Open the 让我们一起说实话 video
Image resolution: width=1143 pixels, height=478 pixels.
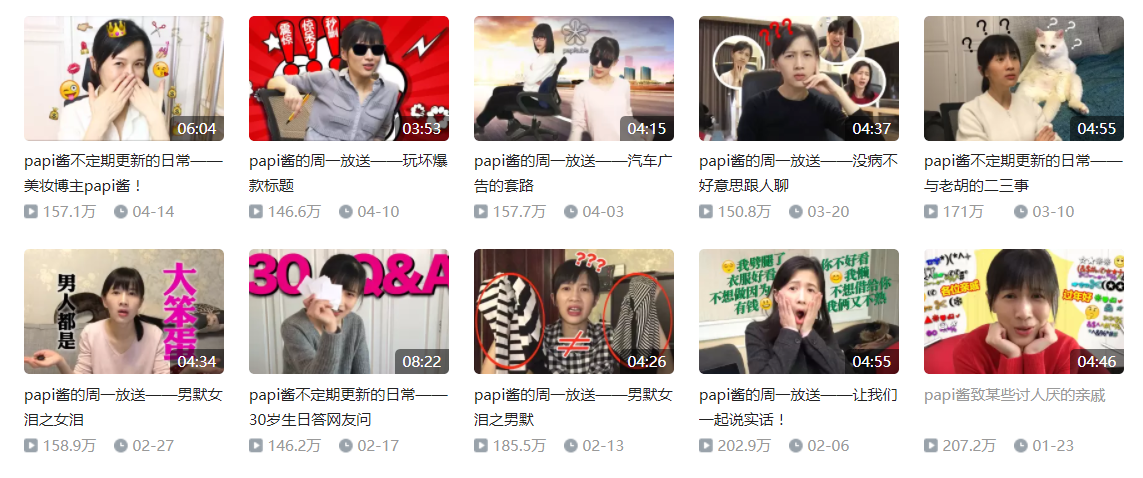pyautogui.click(x=799, y=311)
